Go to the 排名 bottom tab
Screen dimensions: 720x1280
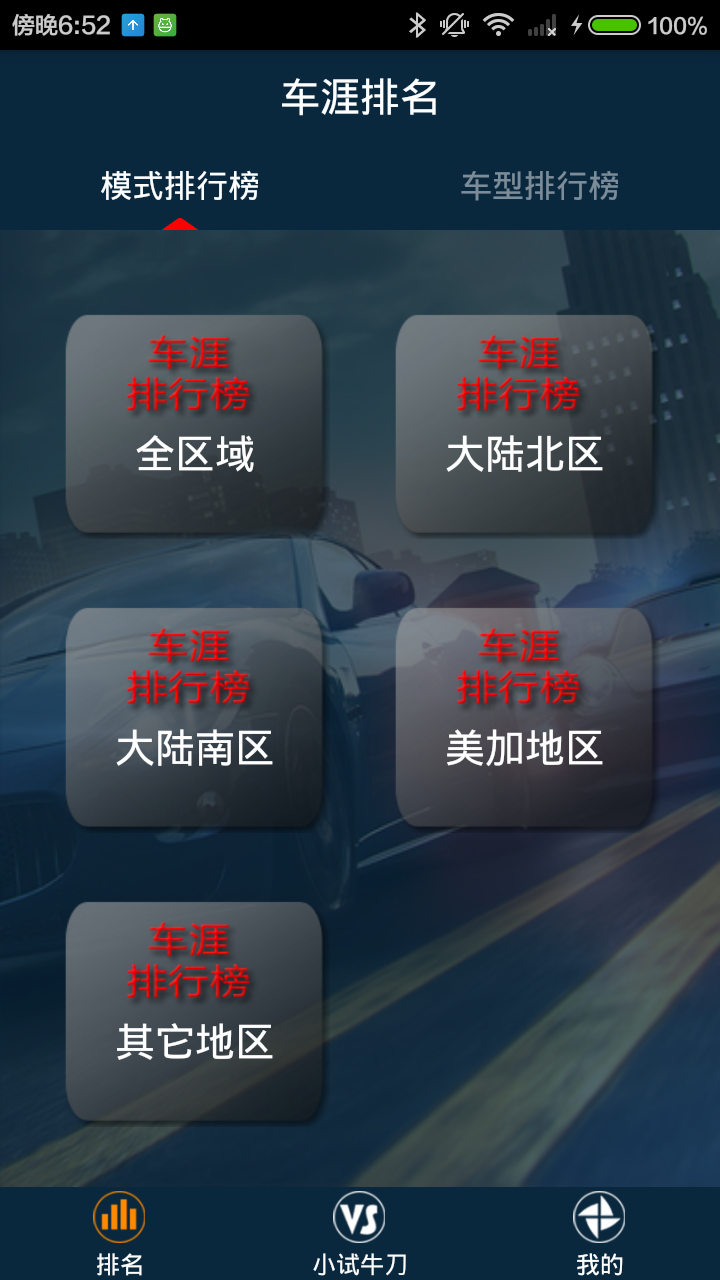[x=119, y=1234]
